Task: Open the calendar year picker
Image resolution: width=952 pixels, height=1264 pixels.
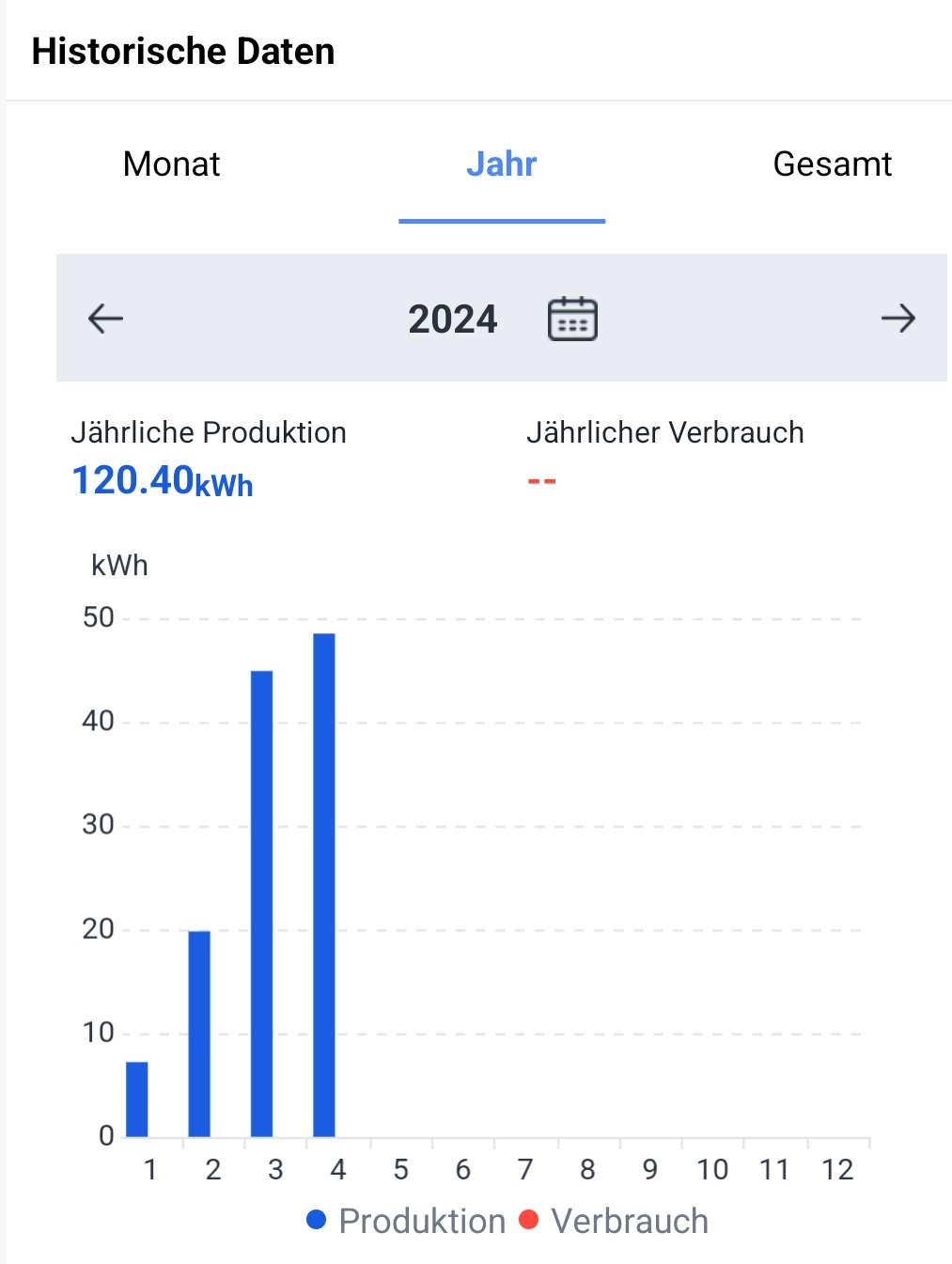Action: click(572, 319)
